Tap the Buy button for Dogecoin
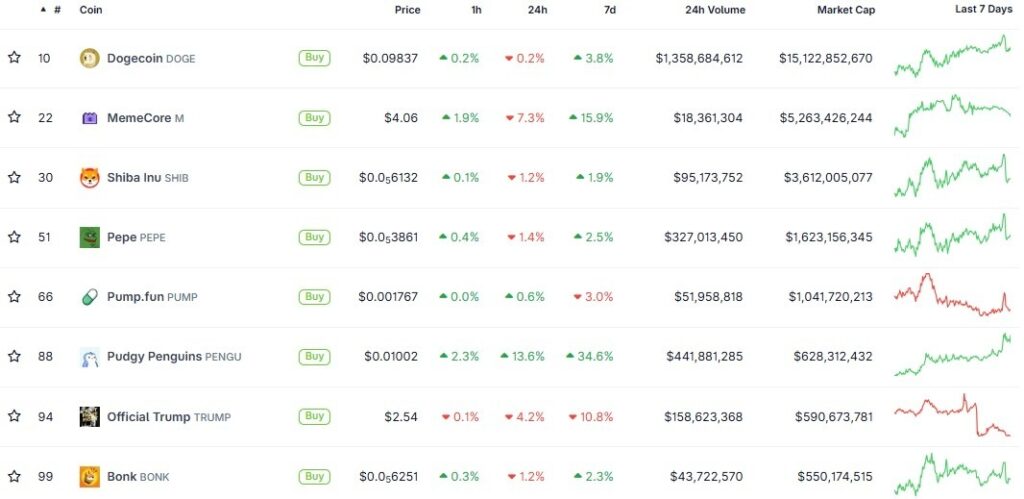This screenshot has height=499, width=1024. 314,58
